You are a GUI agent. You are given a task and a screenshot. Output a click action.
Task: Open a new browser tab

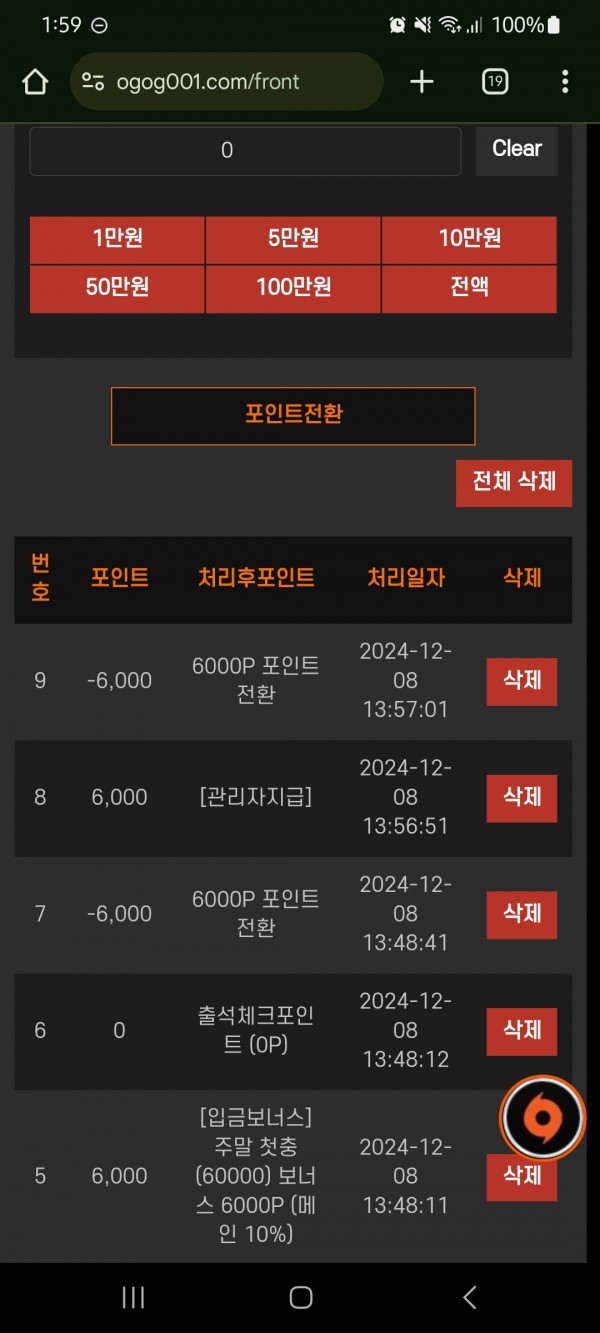[422, 82]
